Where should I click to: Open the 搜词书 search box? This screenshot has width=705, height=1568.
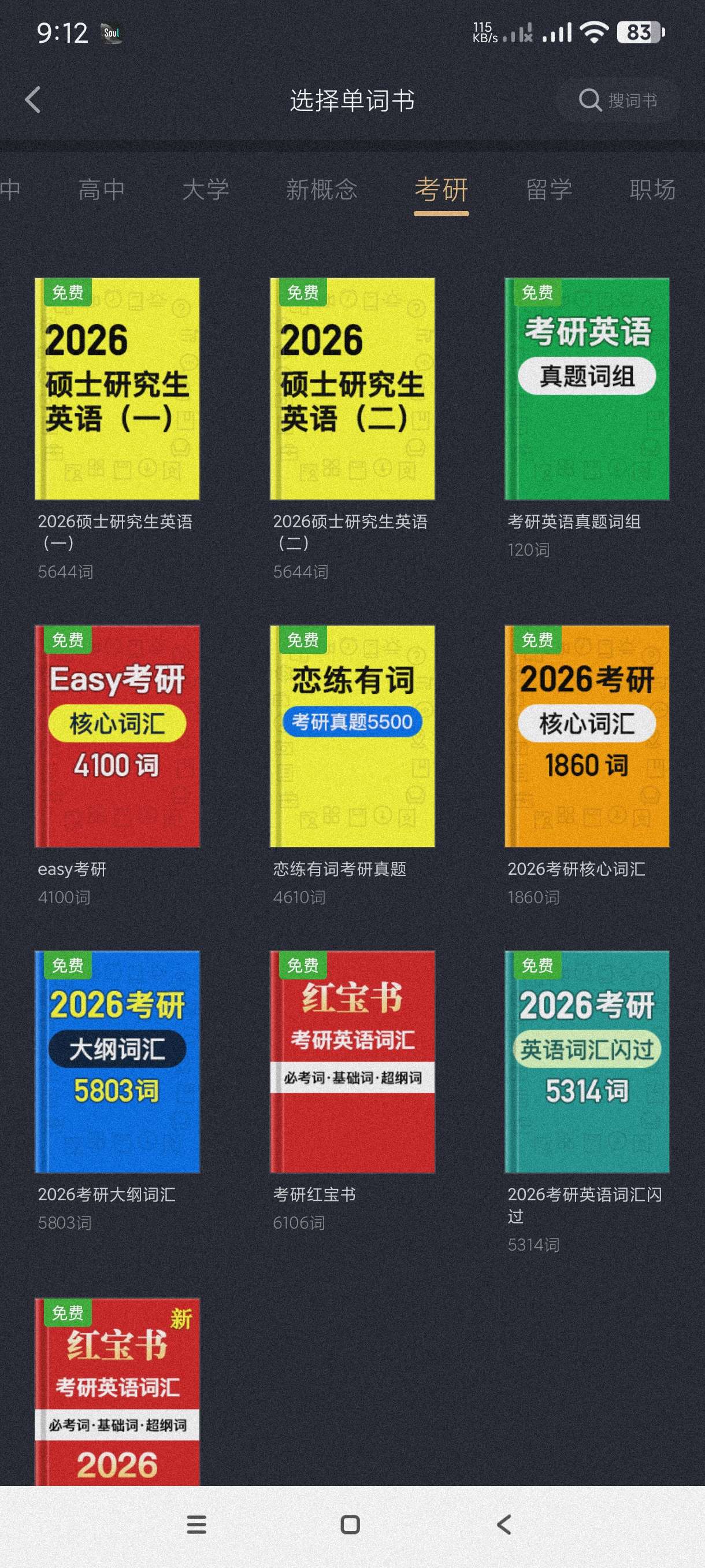[x=618, y=101]
